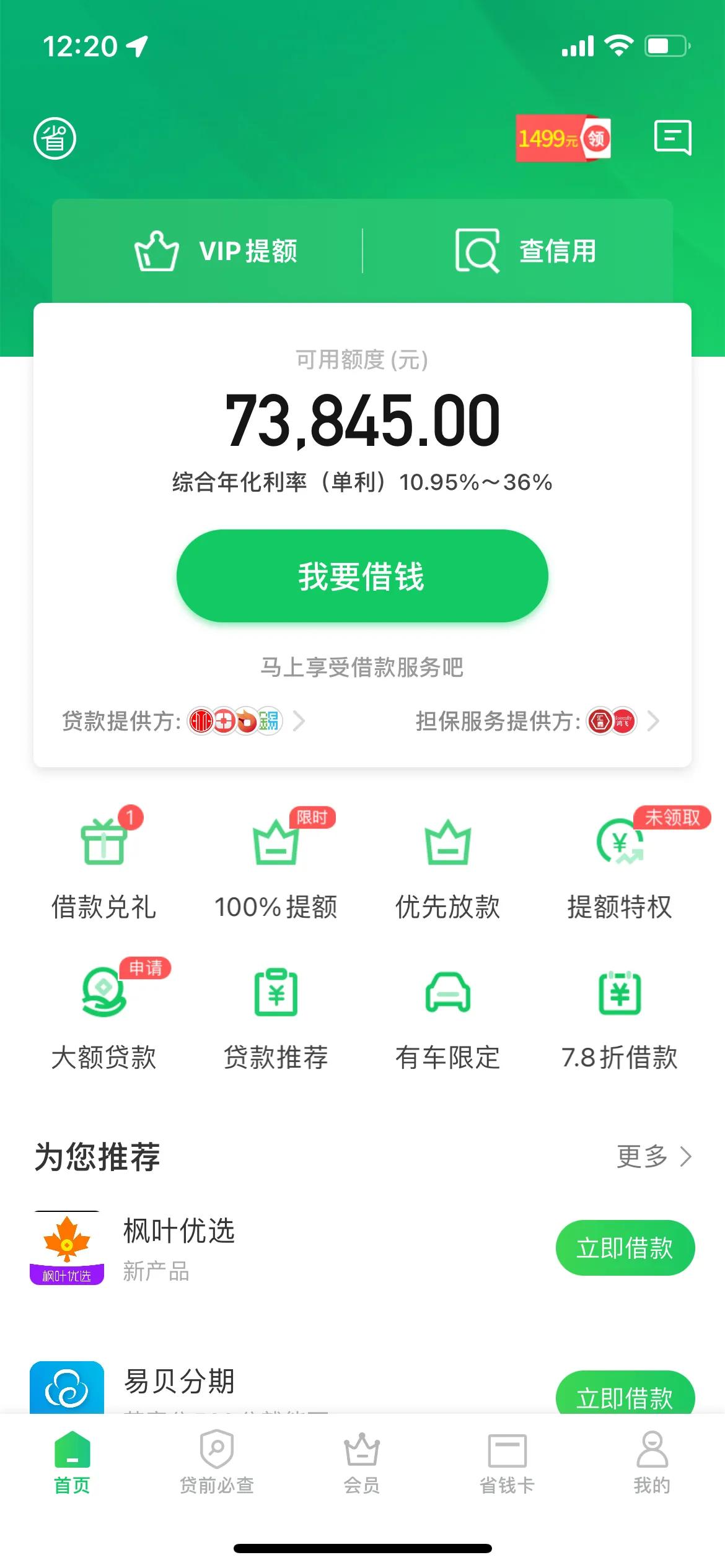The width and height of the screenshot is (725, 1568).
Task: Switch to the 我的 tab
Action: pos(652,1462)
